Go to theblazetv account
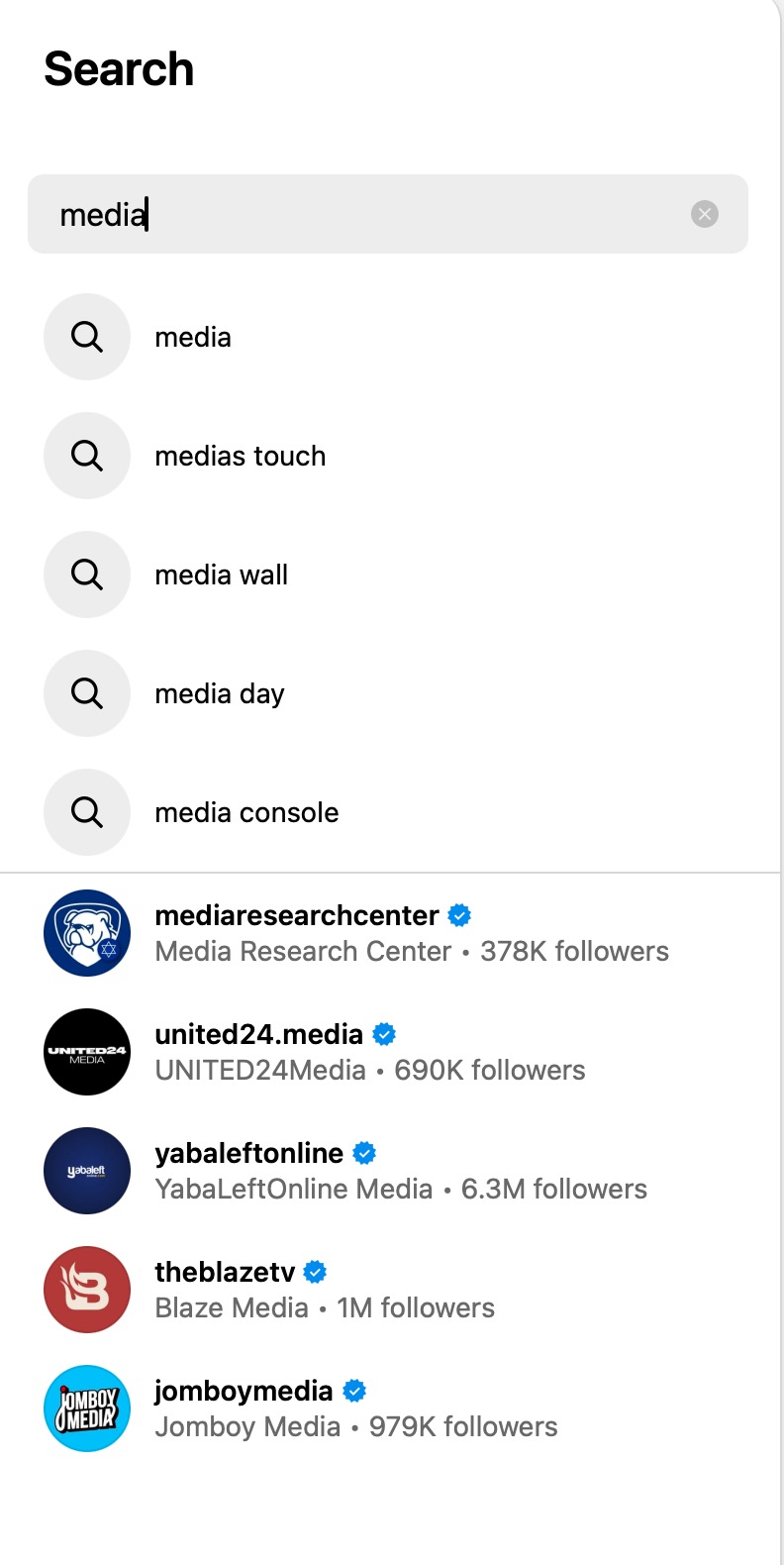The image size is (784, 1565). (226, 1289)
